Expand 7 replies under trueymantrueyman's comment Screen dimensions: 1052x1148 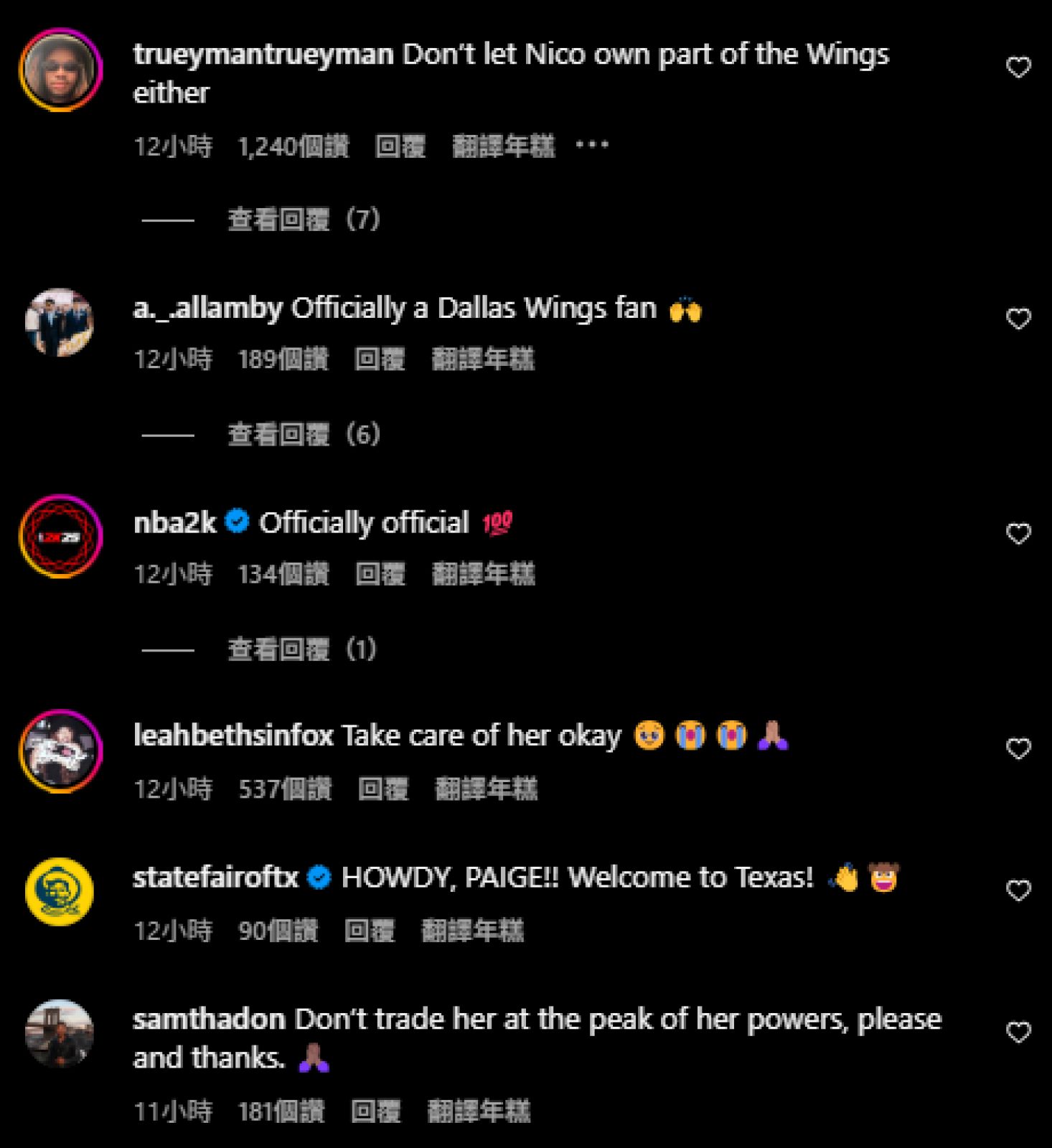coord(304,219)
